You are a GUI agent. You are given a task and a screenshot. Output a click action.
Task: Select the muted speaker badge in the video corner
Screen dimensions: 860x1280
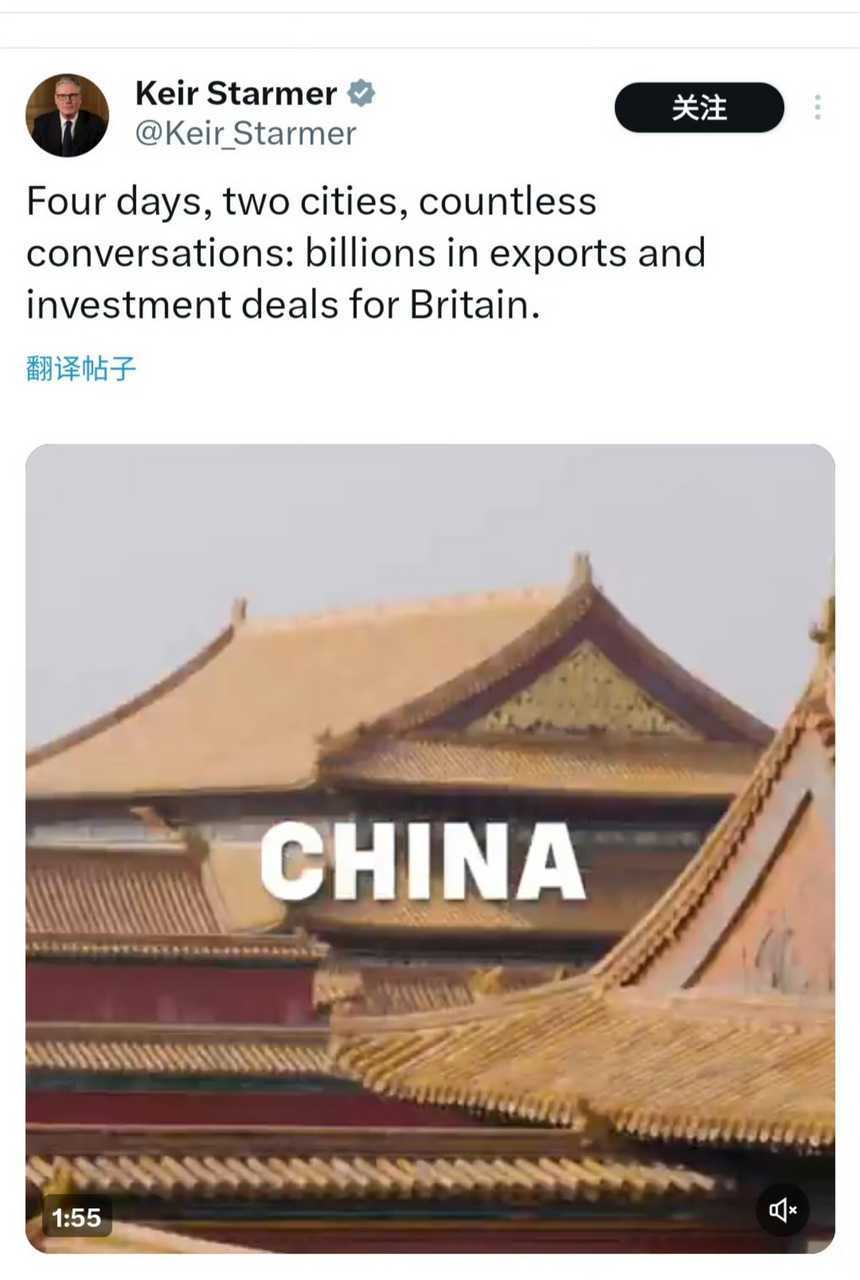(x=783, y=1210)
